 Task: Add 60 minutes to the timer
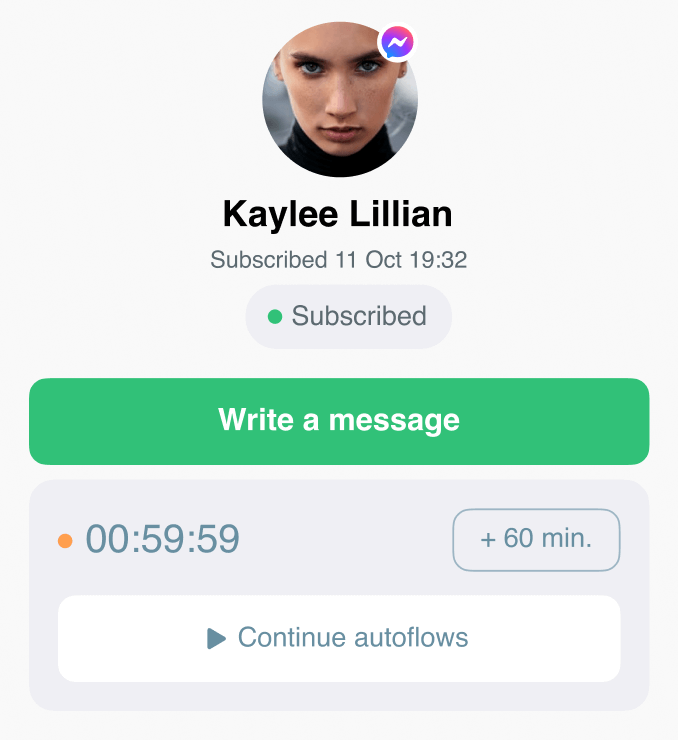(536, 540)
